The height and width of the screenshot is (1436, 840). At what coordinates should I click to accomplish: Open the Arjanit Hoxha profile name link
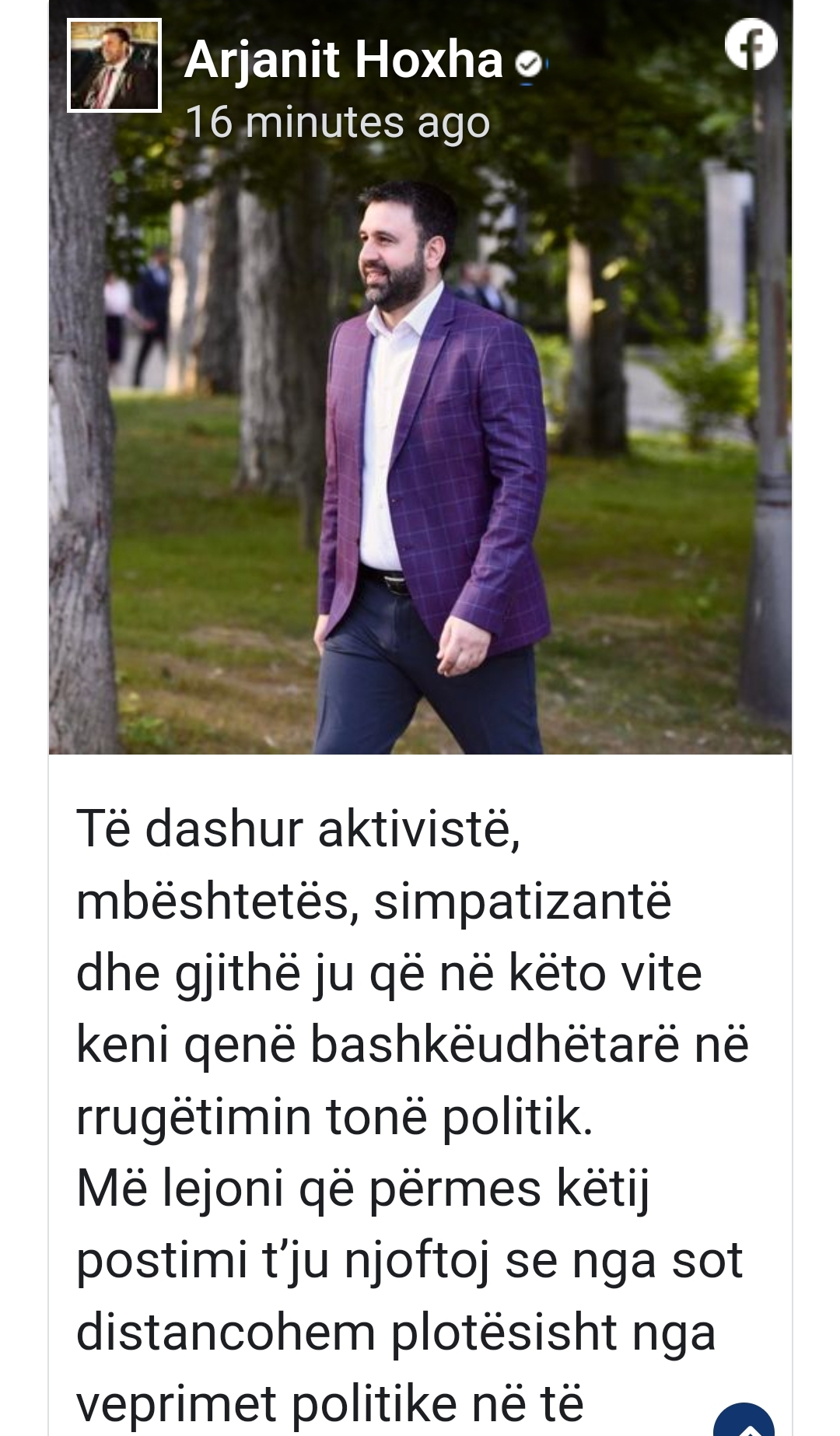click(x=344, y=60)
